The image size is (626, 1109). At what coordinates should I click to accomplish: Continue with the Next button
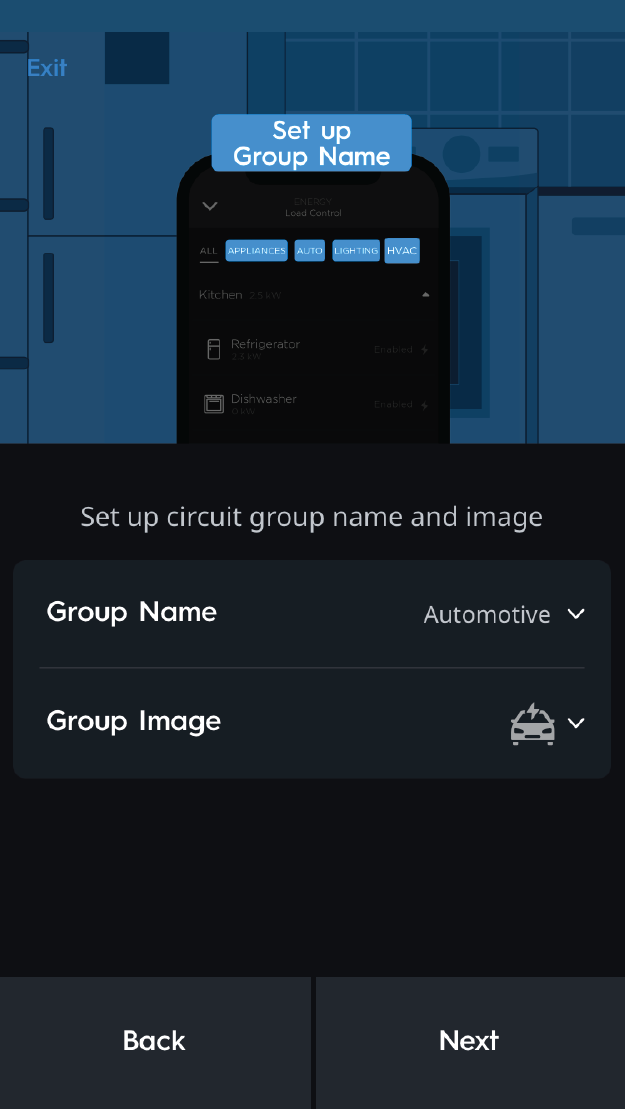(469, 1041)
